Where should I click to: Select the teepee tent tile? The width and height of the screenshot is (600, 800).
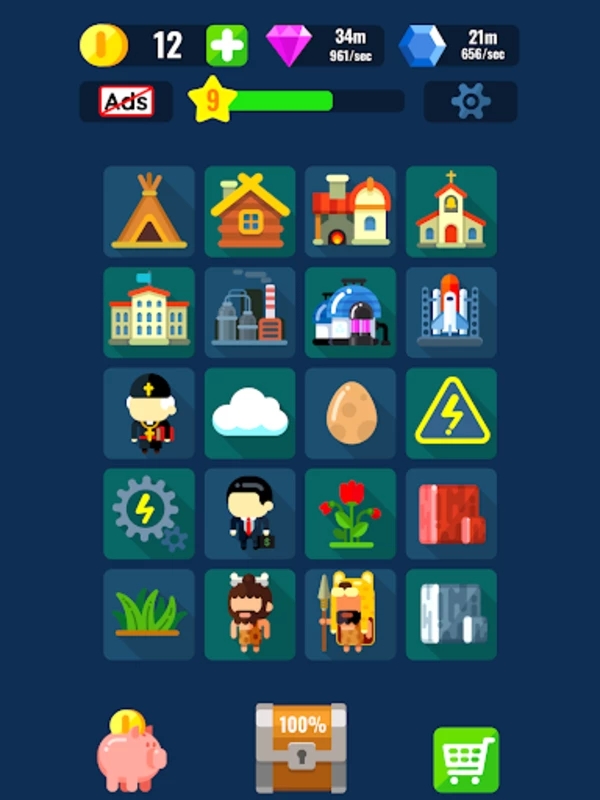[x=149, y=211]
